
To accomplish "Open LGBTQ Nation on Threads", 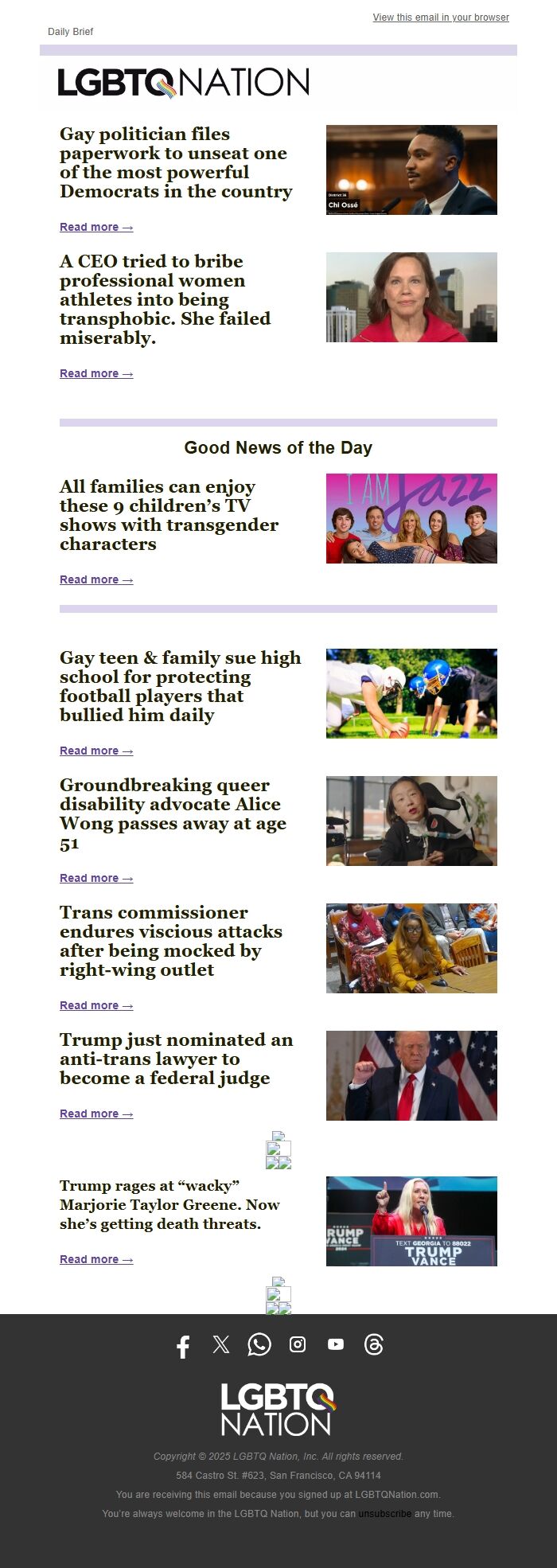I will 374,1345.
